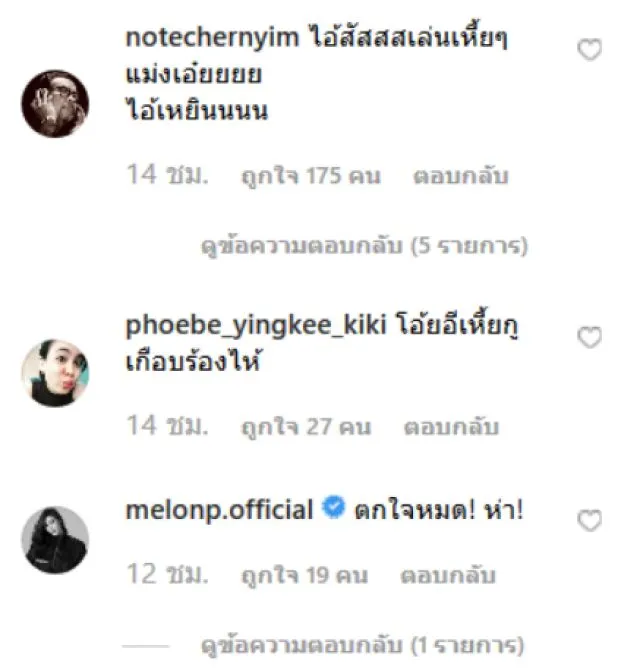Screen dimensions: 640x670
Task: Open the phoebe_yingkee_kiki username link
Action: click(257, 327)
